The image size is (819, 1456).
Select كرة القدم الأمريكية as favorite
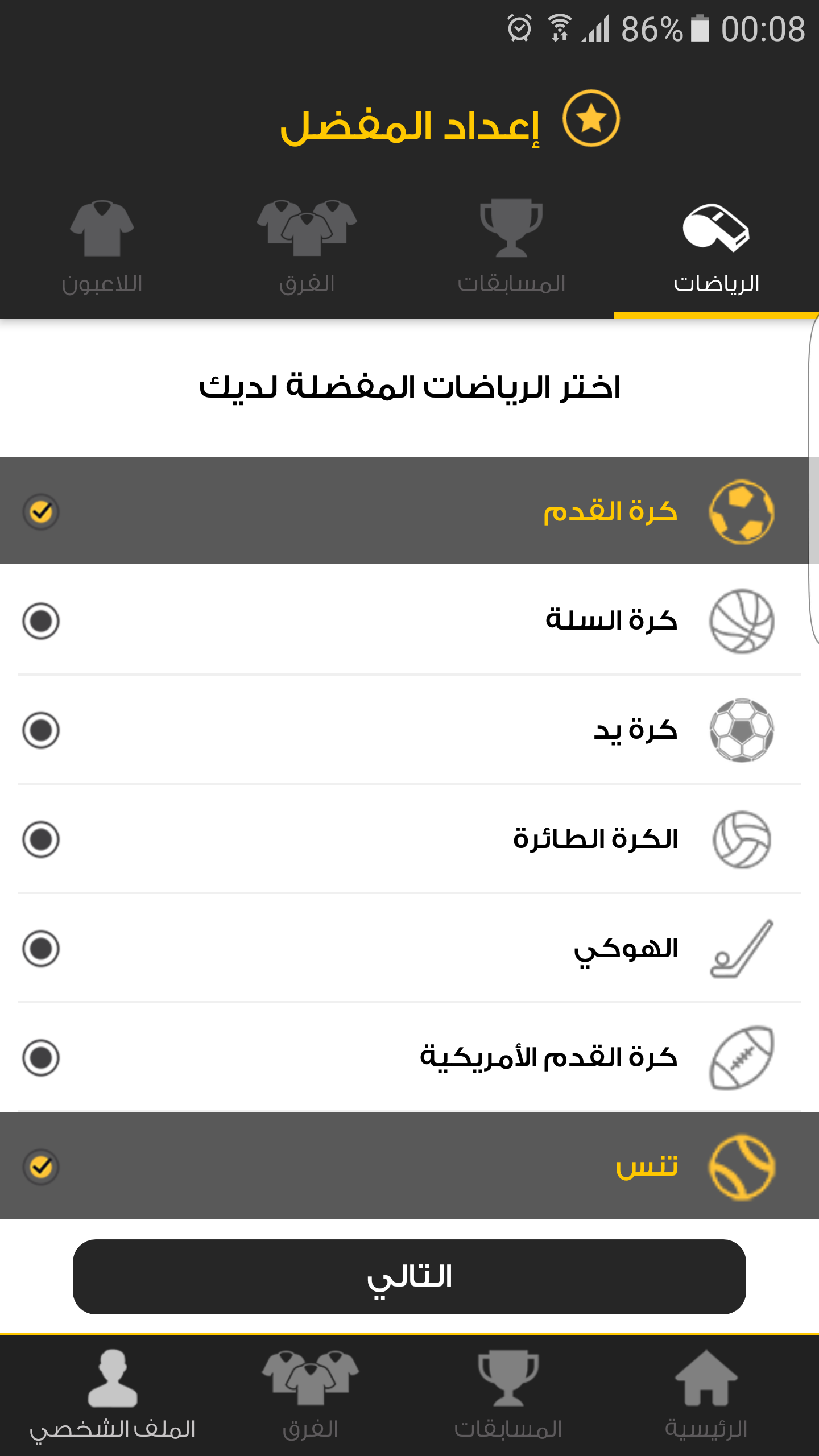click(x=41, y=1058)
